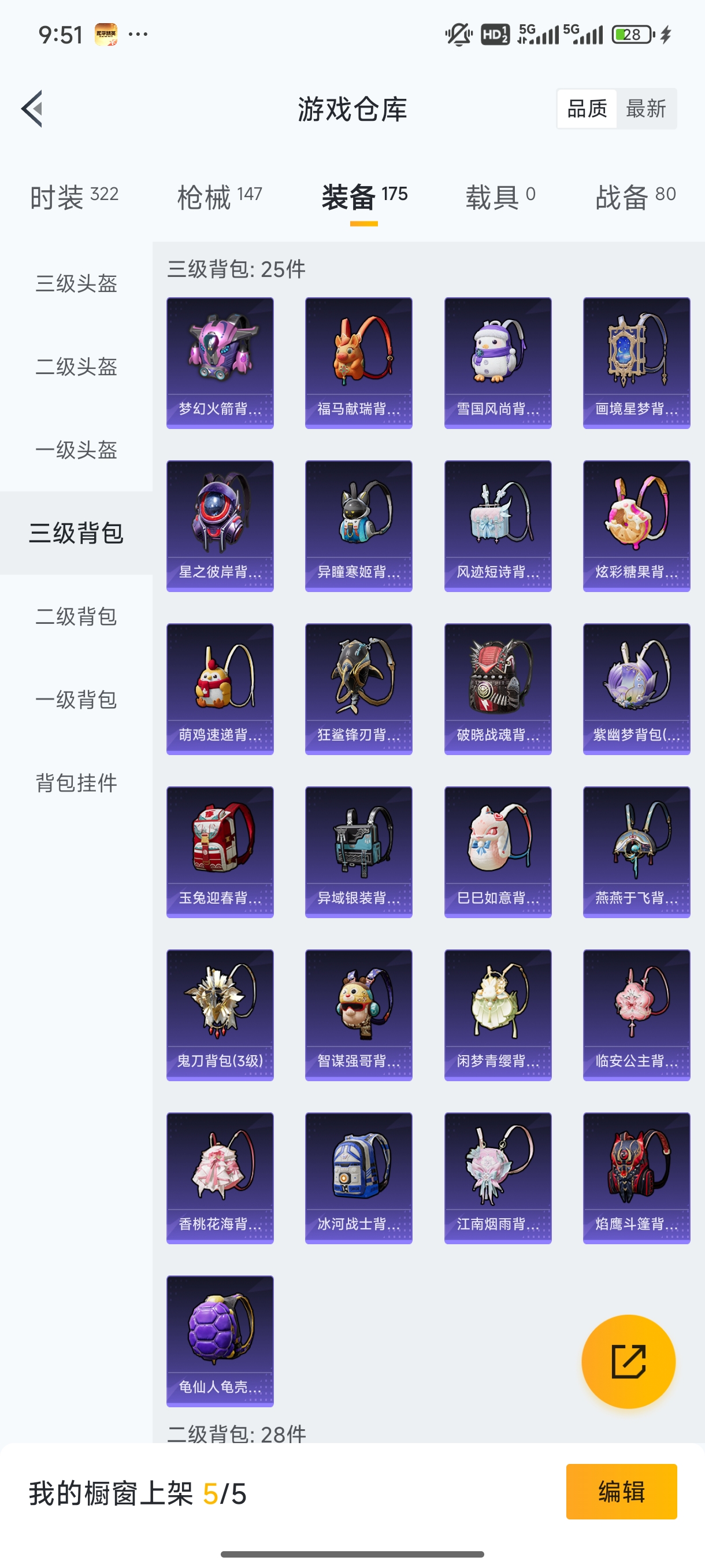The height and width of the screenshot is (1568, 705).
Task: Open the 龟仙人龟壳 backpack item
Action: [x=220, y=1341]
